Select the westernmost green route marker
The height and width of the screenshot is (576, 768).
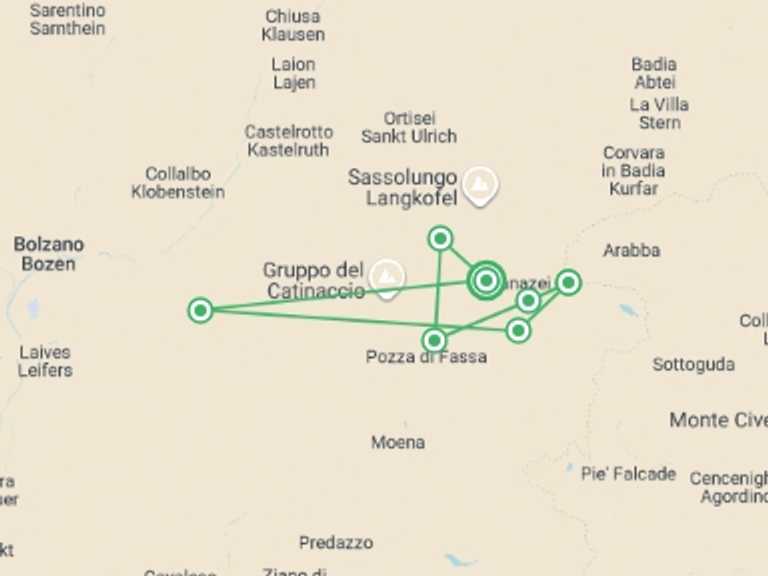tap(200, 310)
